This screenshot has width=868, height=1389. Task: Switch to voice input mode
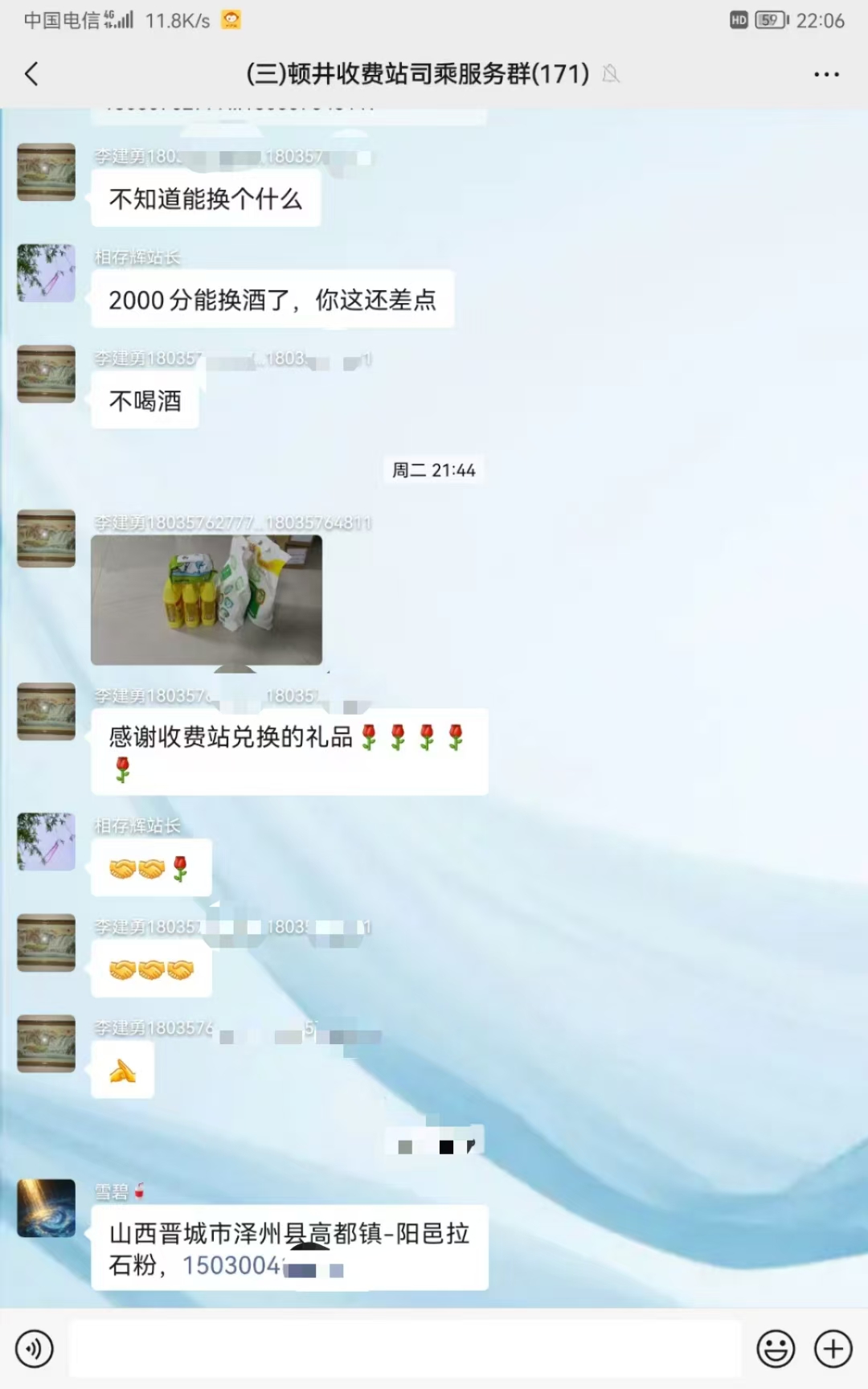coord(34,1348)
